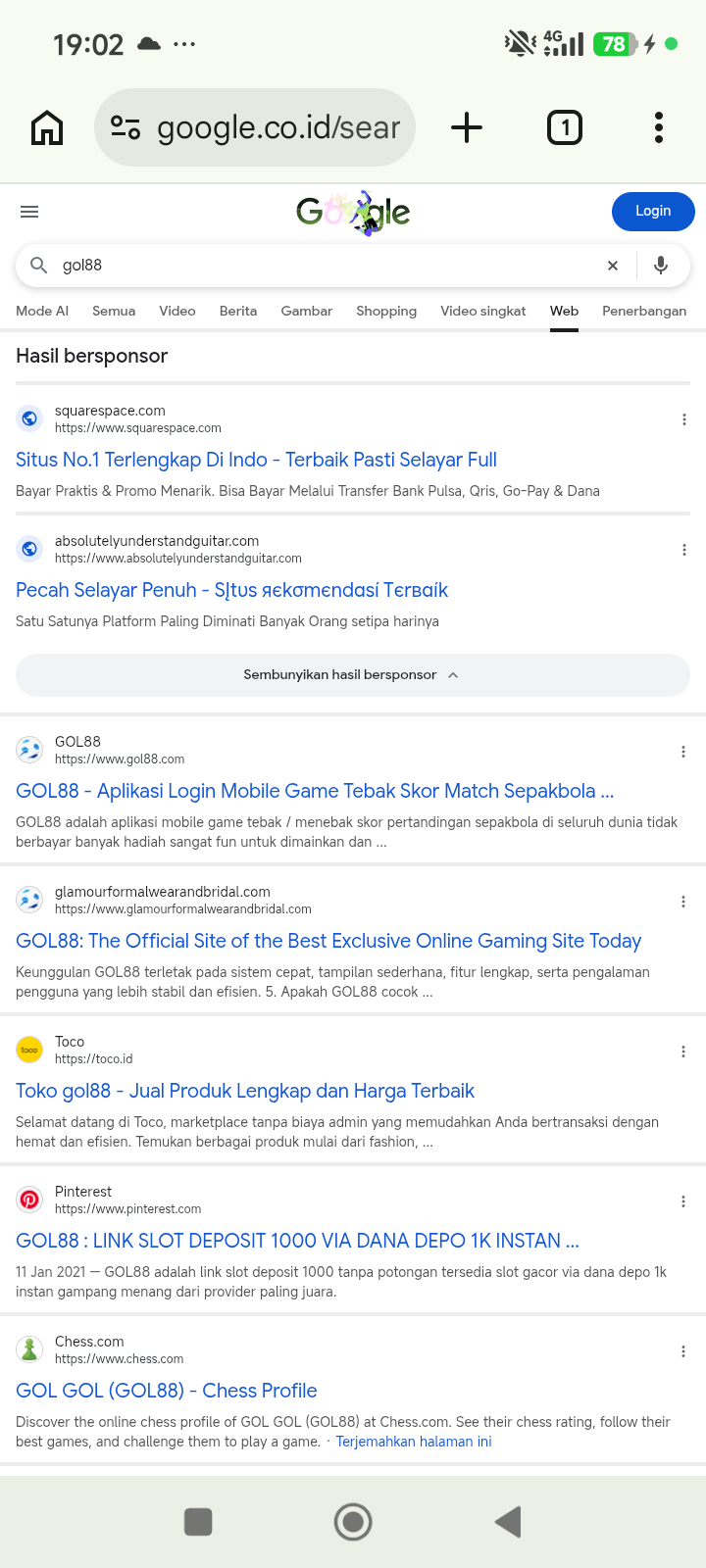Open the GOL GOL (GOL88) Chess Profile result
The image size is (706, 1568).
[167, 1391]
